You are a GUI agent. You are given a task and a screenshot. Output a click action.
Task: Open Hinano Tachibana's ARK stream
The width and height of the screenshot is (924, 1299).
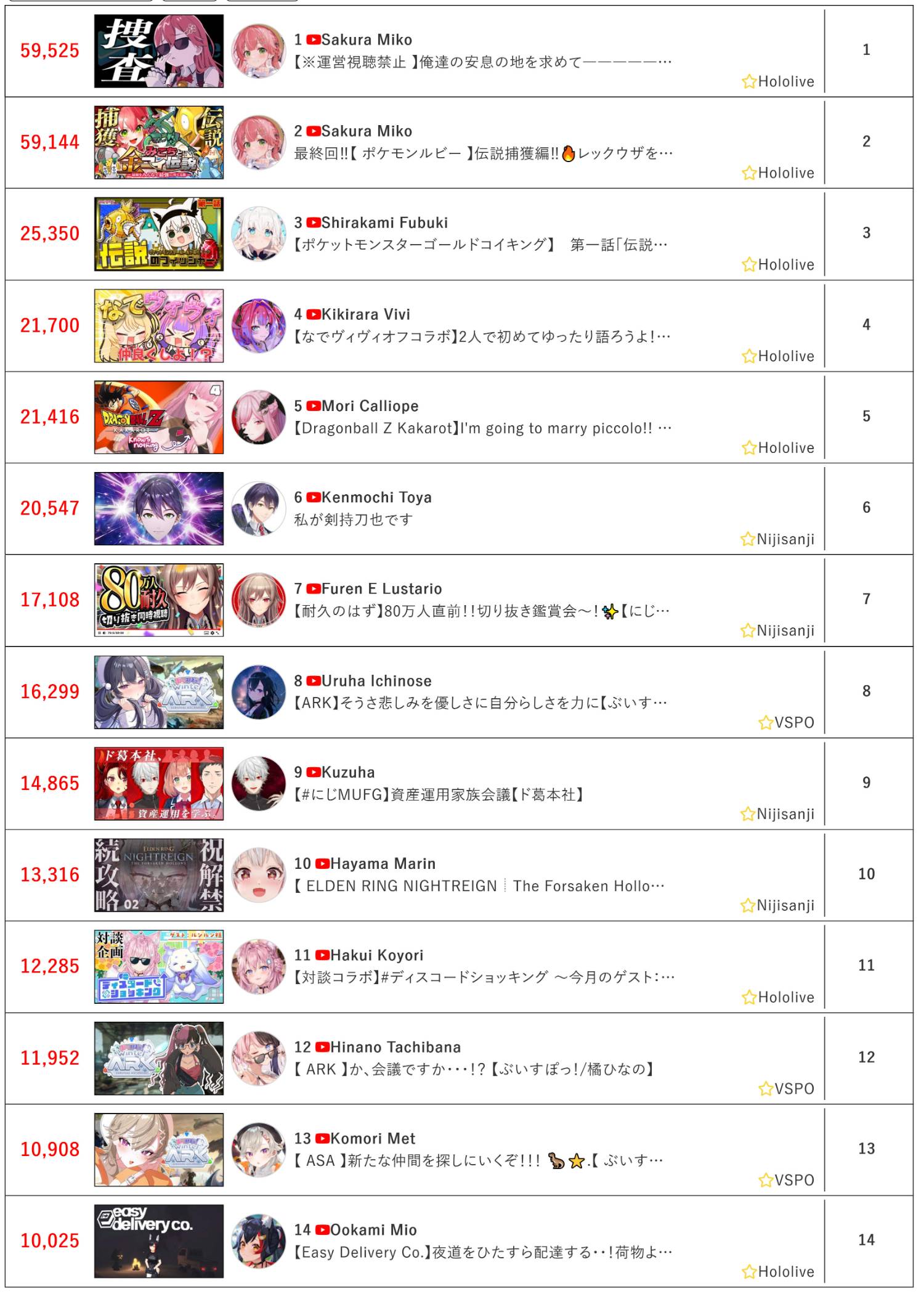(x=473, y=1069)
